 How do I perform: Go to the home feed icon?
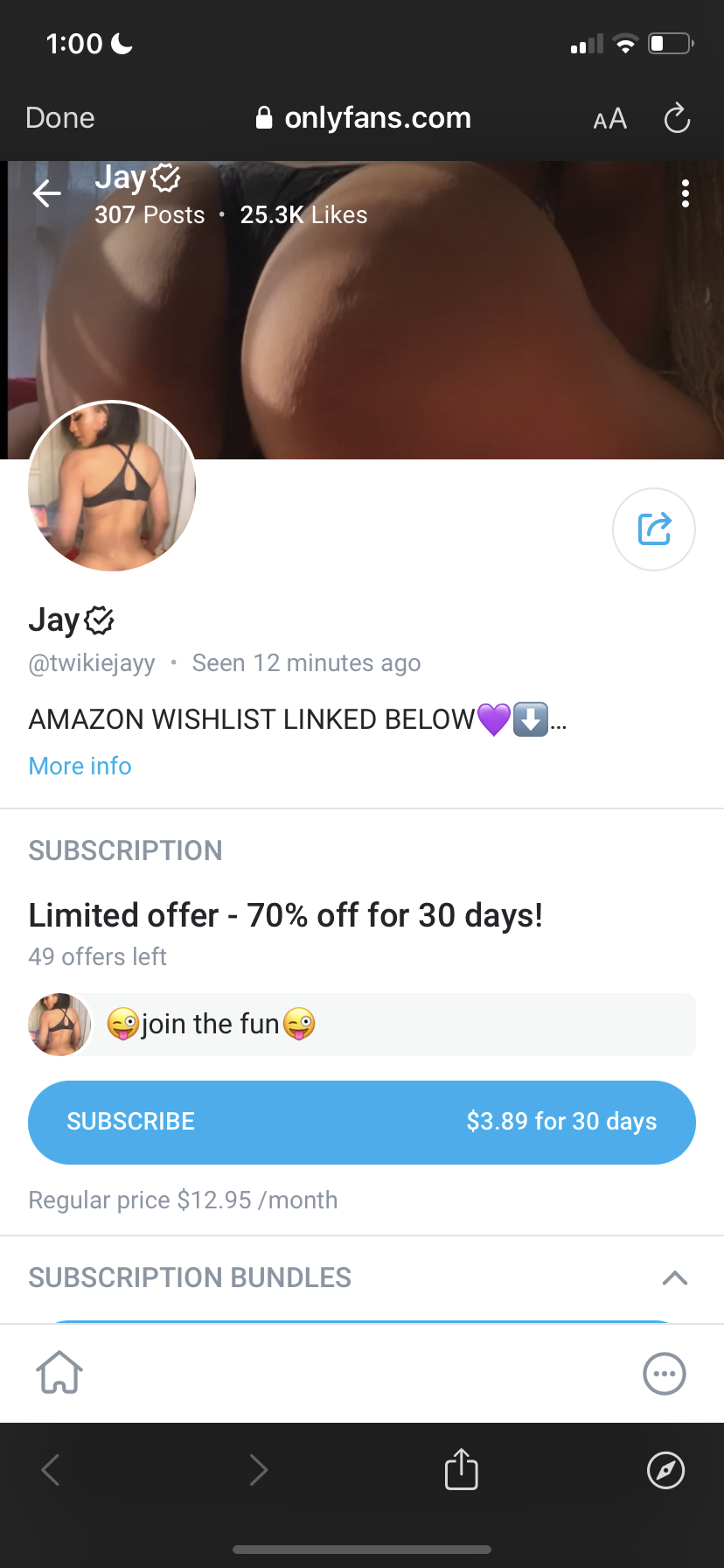pyautogui.click(x=59, y=1372)
